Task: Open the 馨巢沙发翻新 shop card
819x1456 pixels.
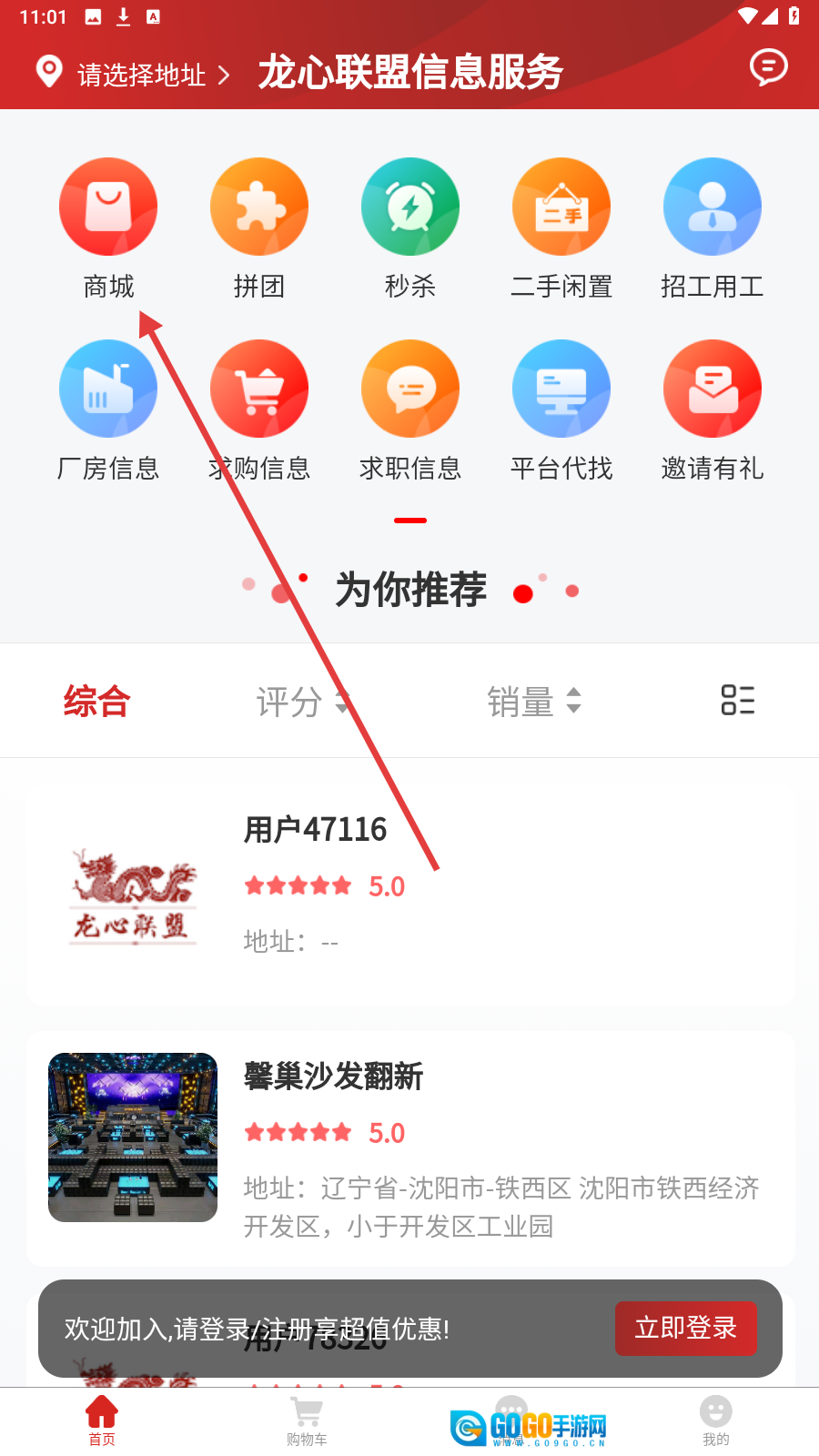Action: 410,1148
